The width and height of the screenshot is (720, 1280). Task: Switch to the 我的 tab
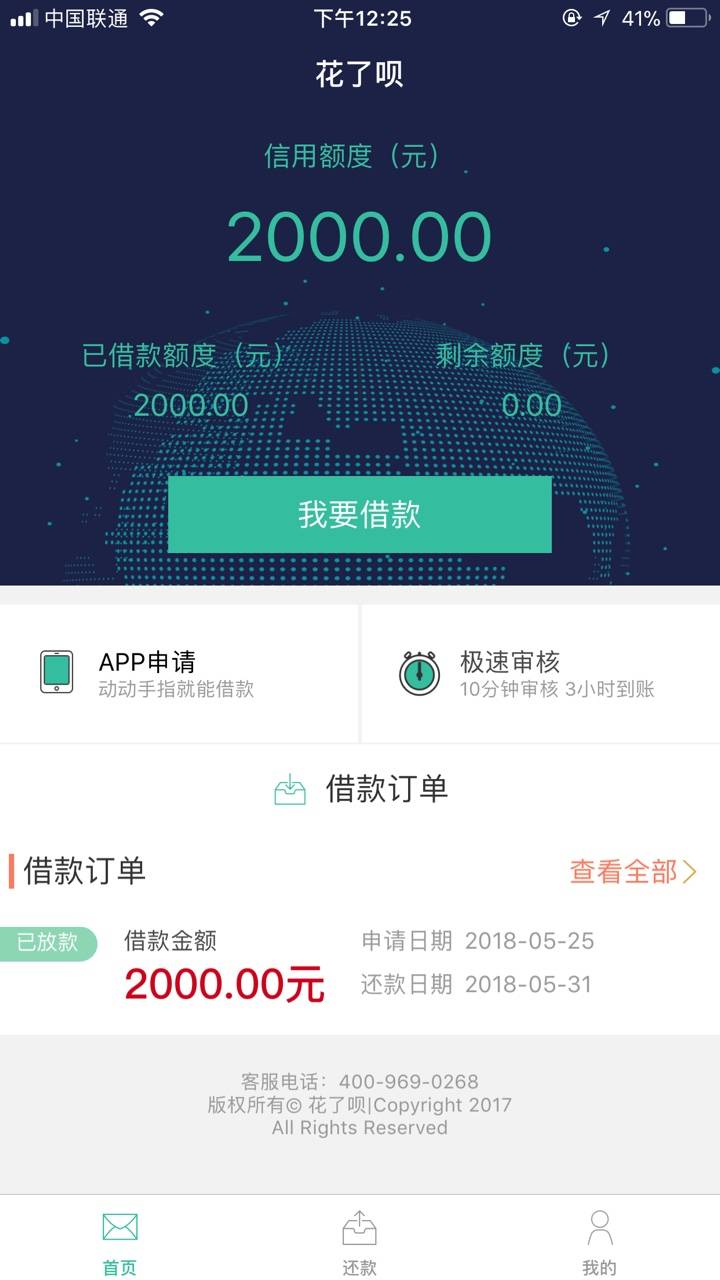point(600,1241)
